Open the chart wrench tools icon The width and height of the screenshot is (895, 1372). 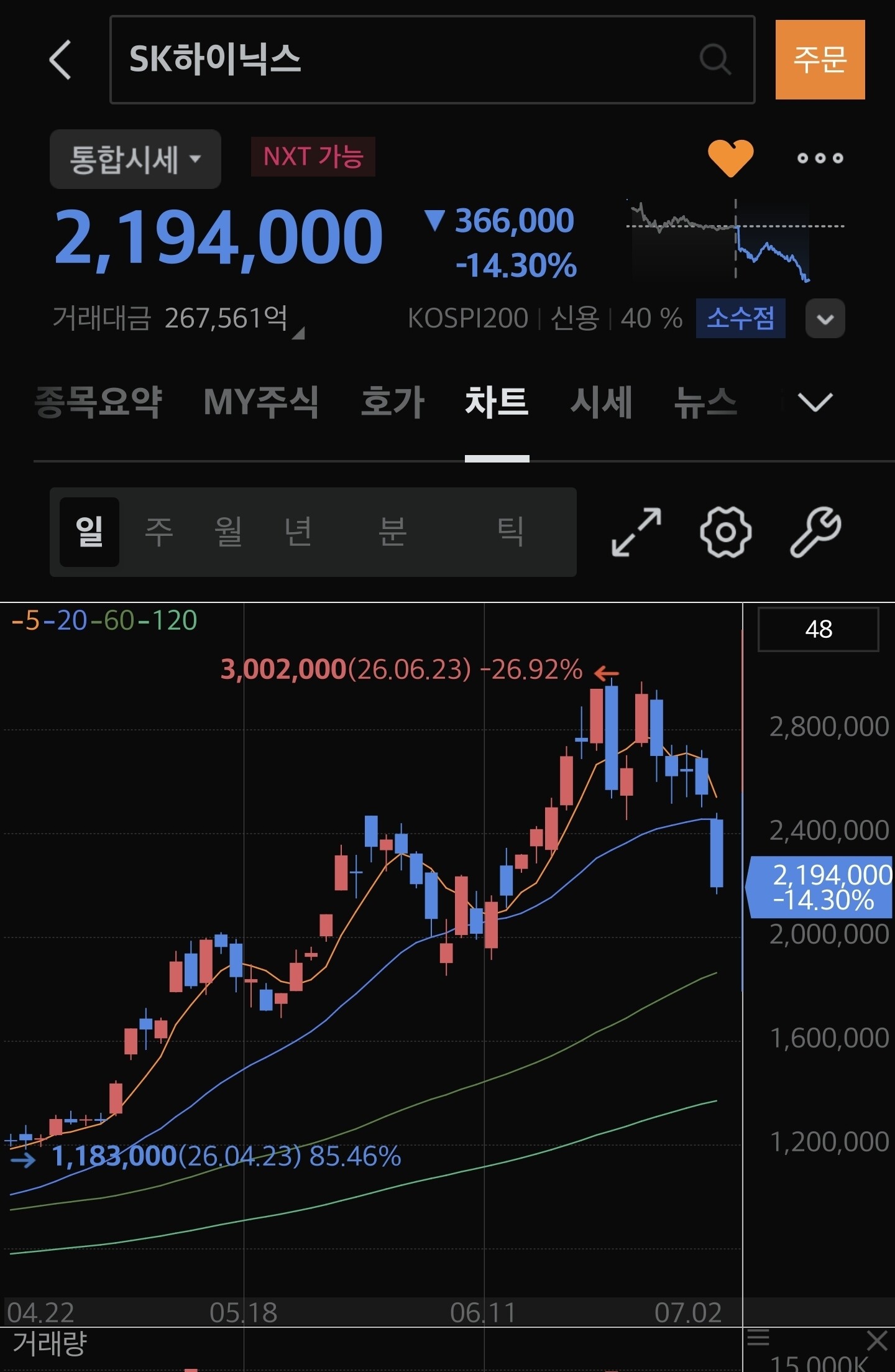coord(815,532)
